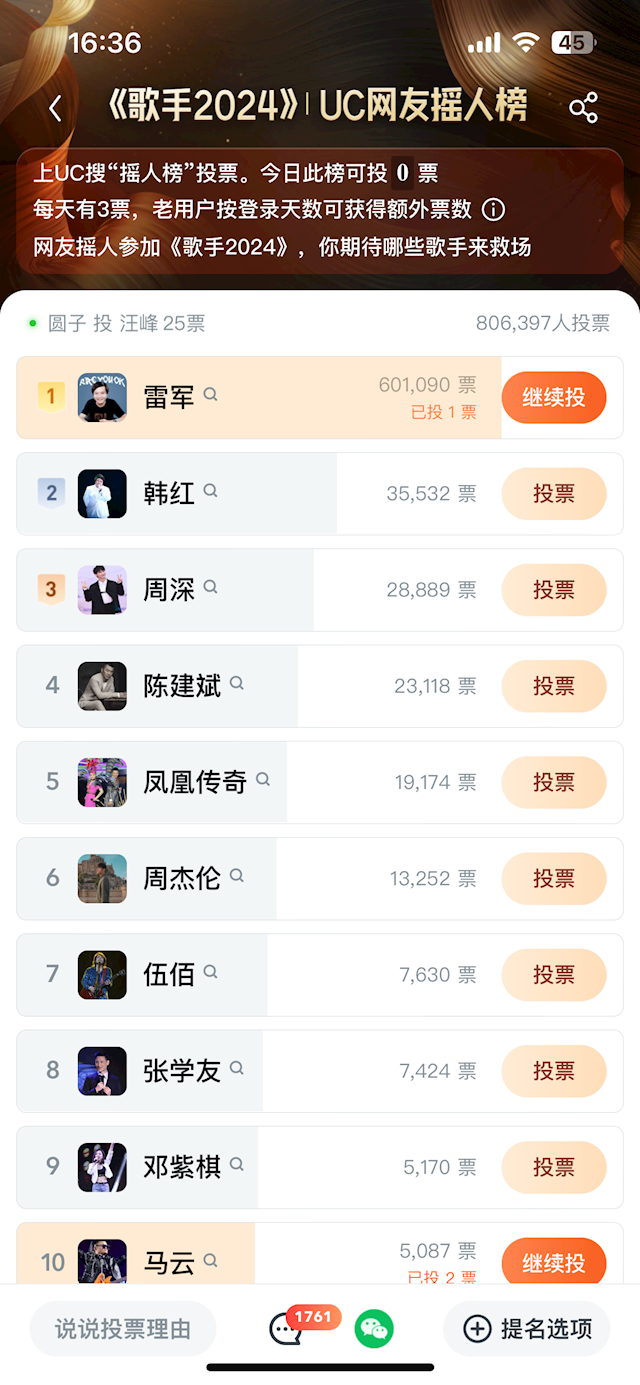Nominate a new option with 提名选项
This screenshot has height=1385, width=640.
point(528,1329)
